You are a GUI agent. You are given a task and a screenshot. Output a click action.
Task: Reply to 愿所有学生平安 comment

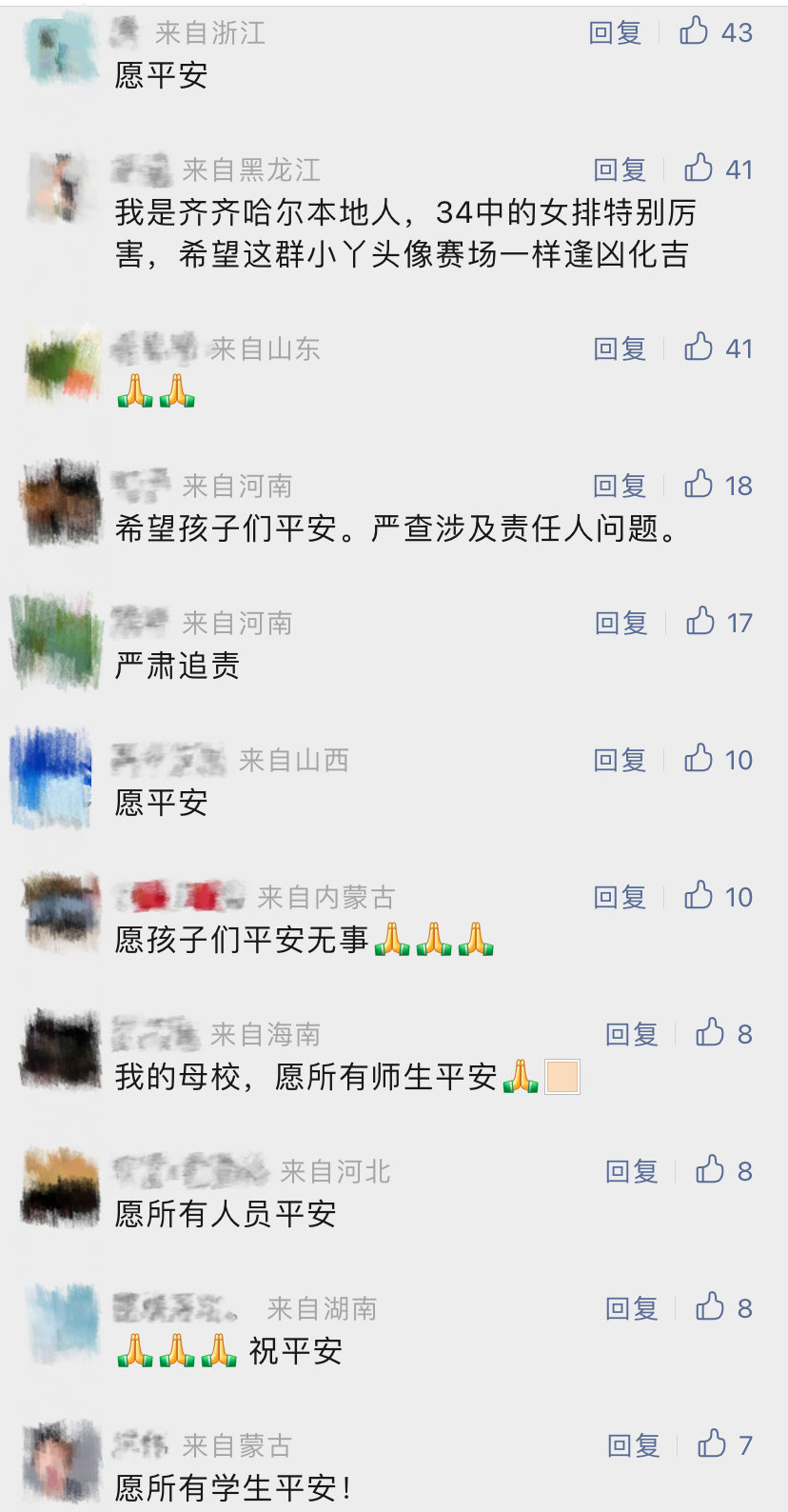(634, 1446)
